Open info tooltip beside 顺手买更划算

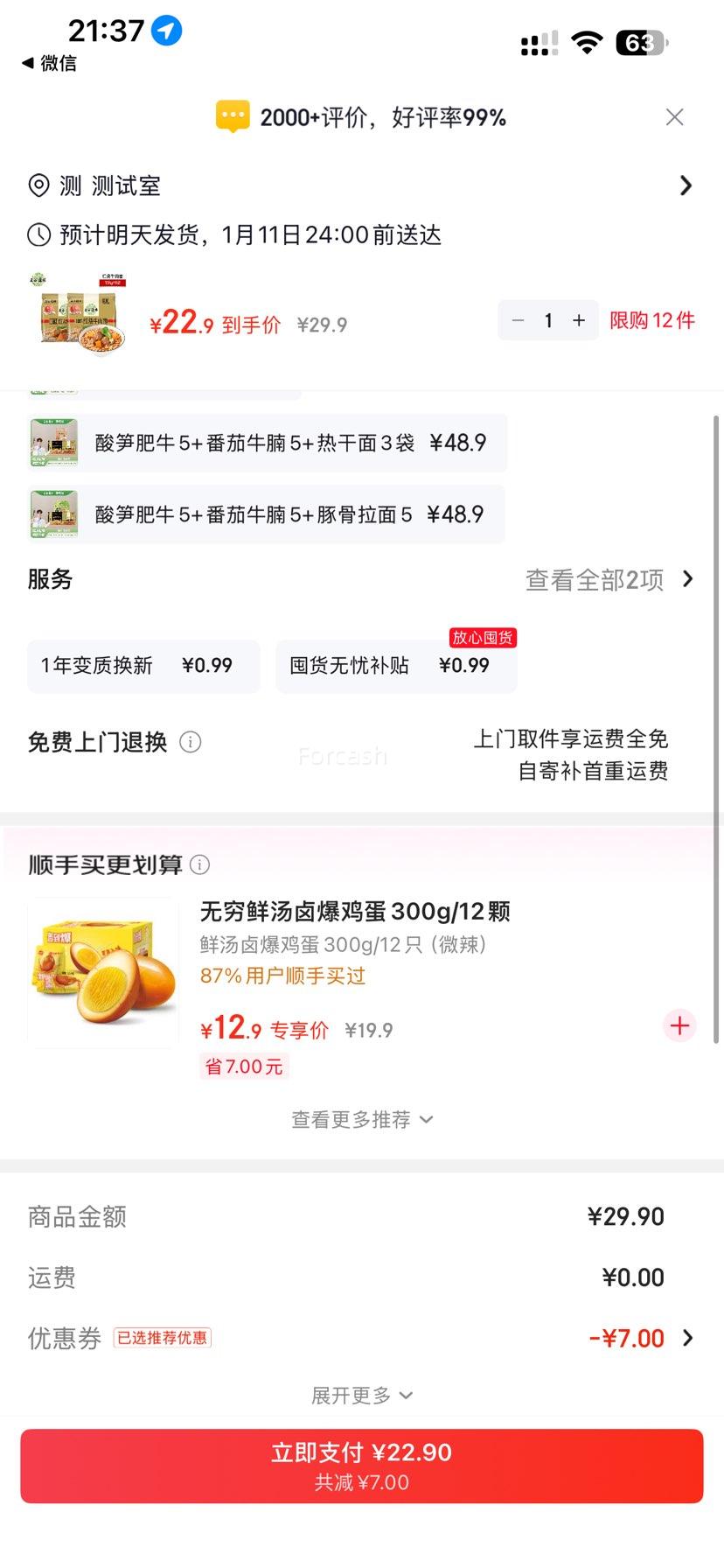pyautogui.click(x=199, y=865)
